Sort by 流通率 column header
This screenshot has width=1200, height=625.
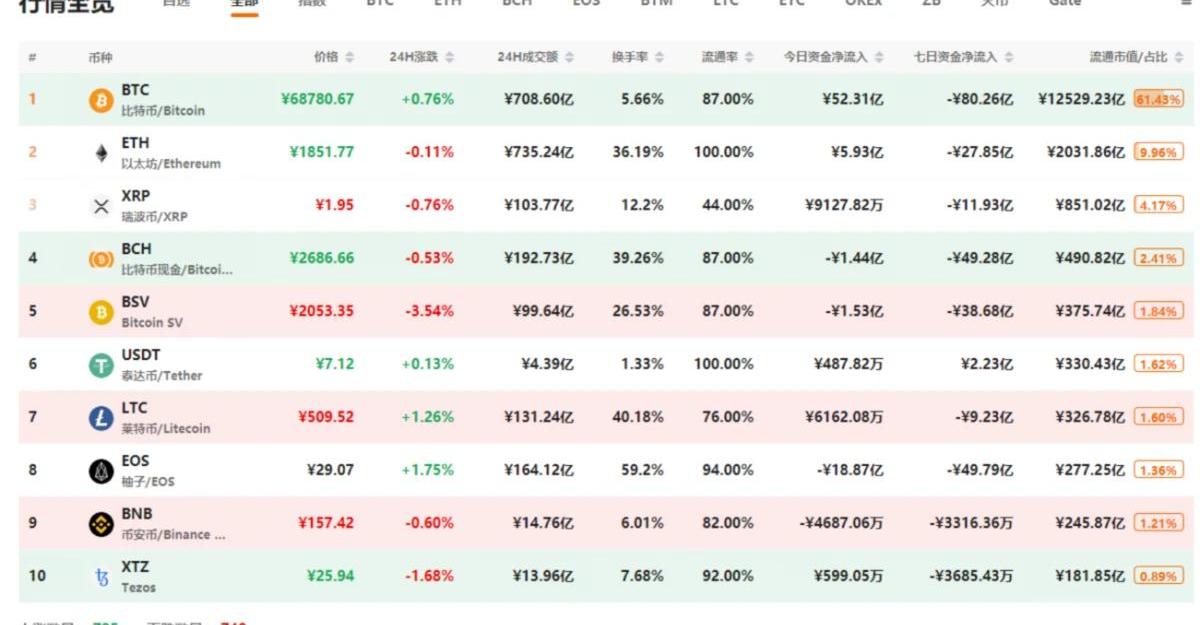727,58
